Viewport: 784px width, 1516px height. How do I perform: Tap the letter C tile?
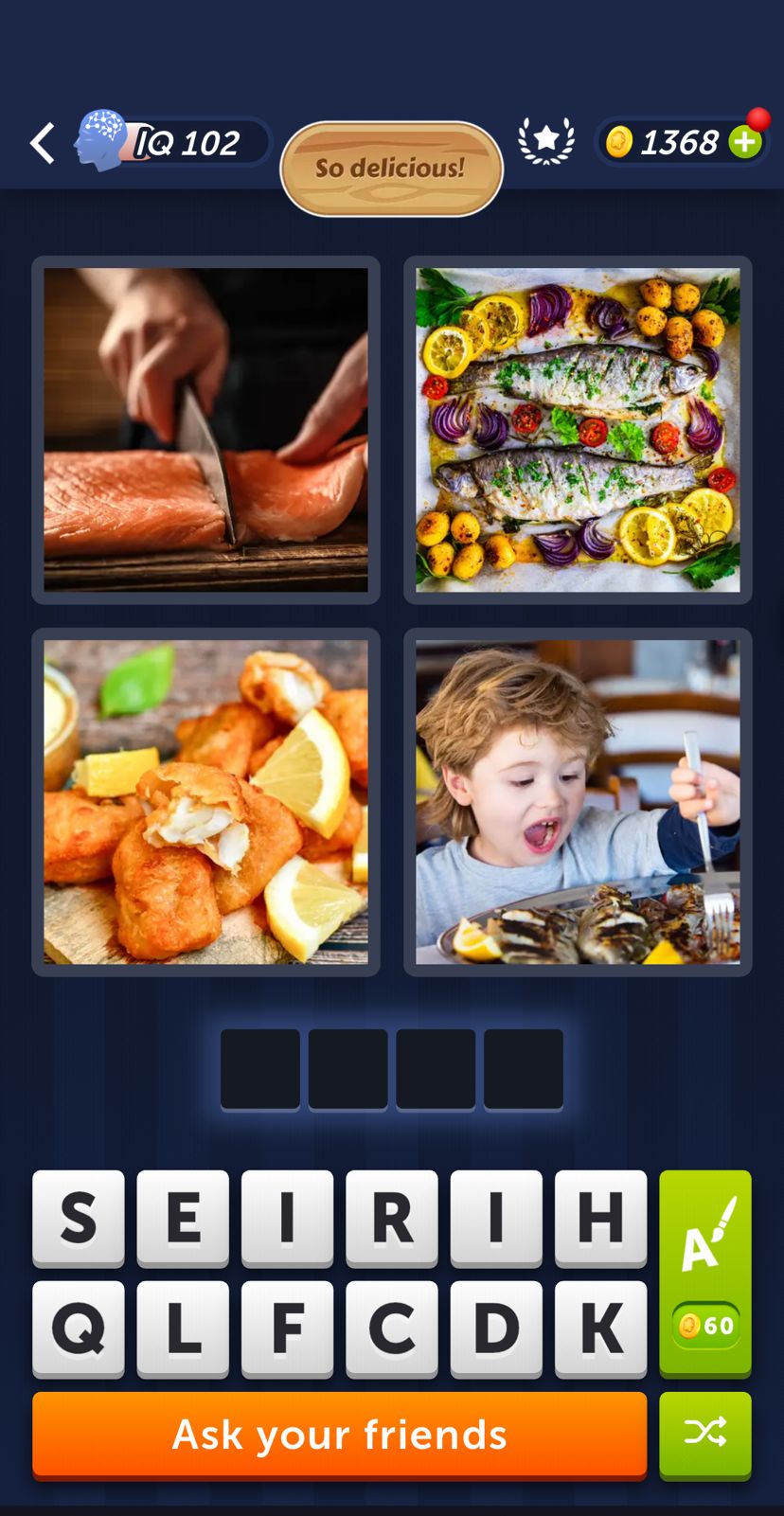tap(391, 1328)
